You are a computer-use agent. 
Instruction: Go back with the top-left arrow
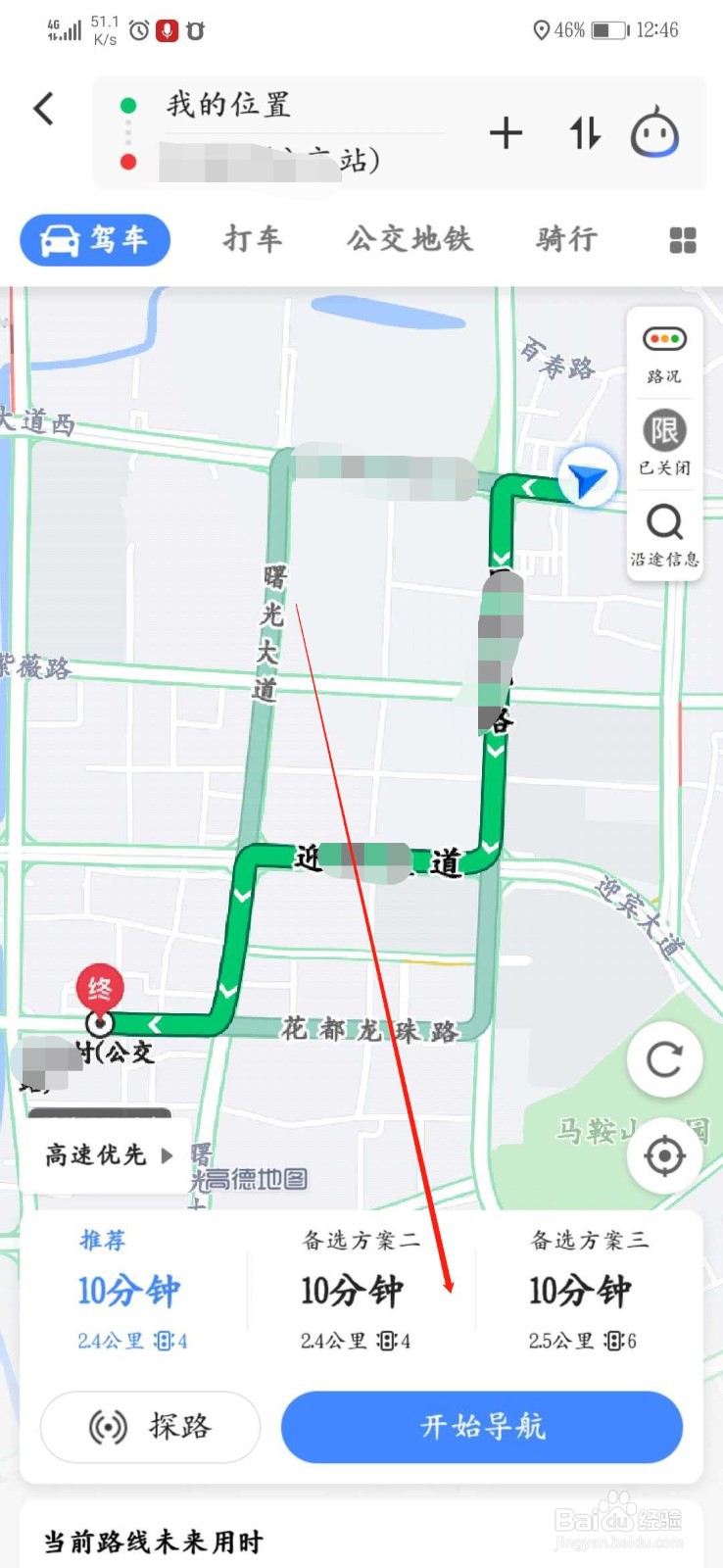point(44,109)
